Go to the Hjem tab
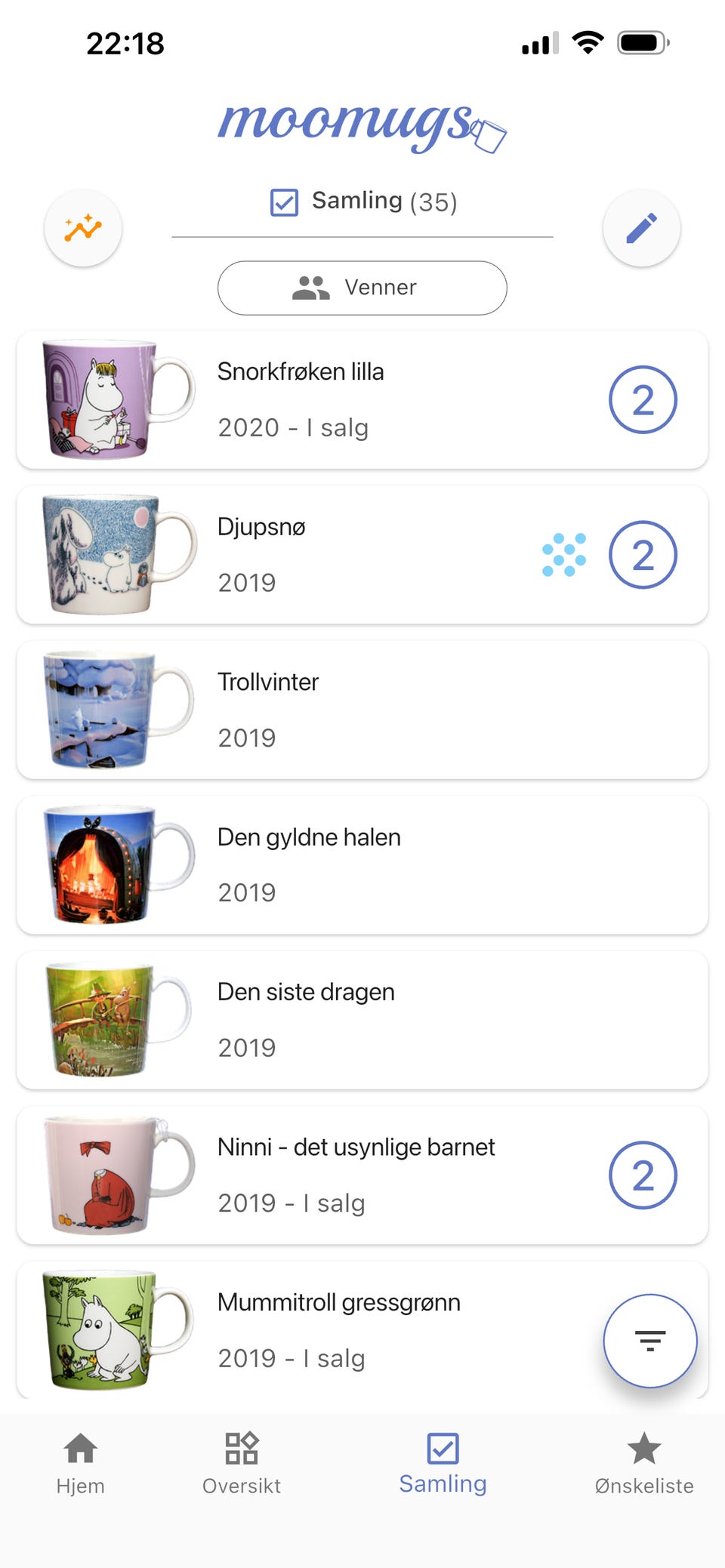The height and width of the screenshot is (1568, 725). [x=81, y=1463]
